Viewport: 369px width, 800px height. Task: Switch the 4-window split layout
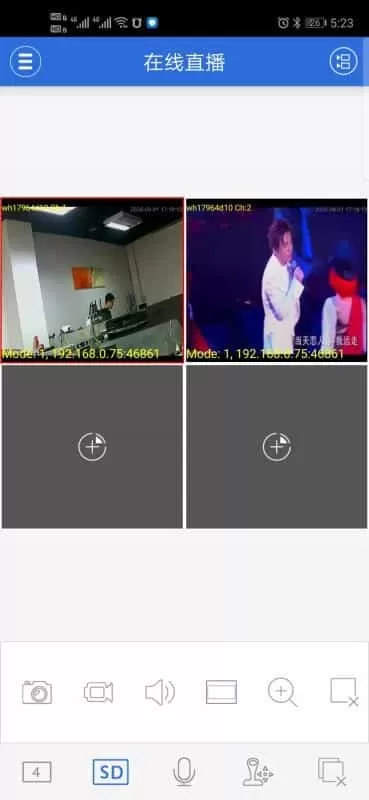37,772
